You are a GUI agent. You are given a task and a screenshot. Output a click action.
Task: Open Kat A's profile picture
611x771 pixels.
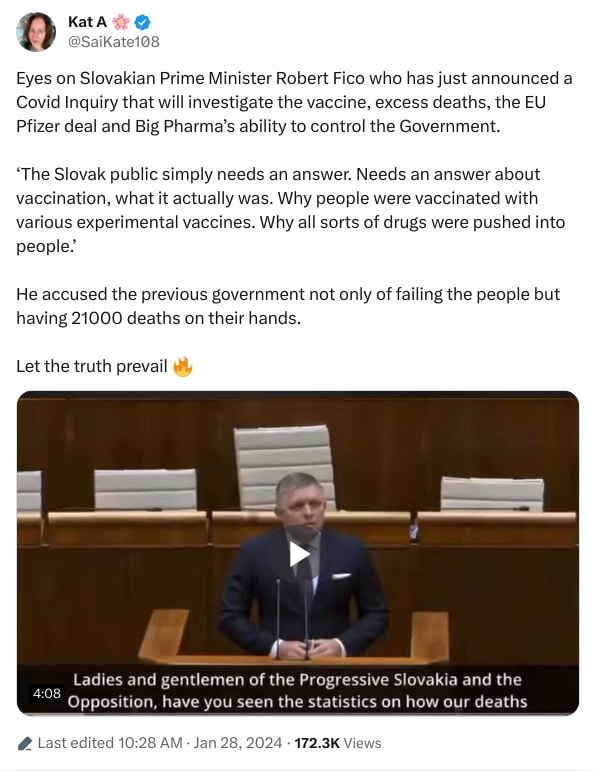pos(36,32)
